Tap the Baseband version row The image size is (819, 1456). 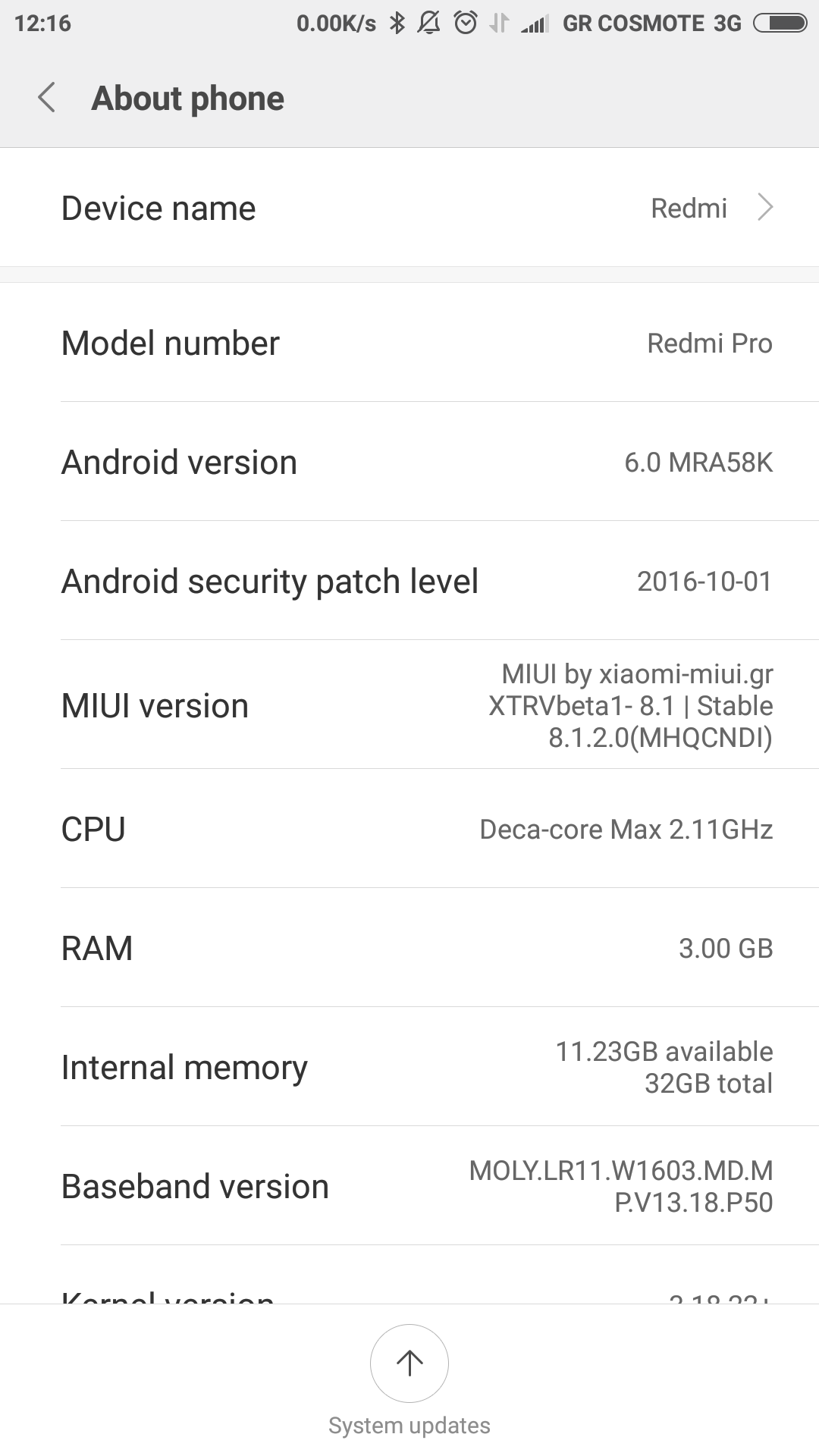click(x=409, y=1186)
